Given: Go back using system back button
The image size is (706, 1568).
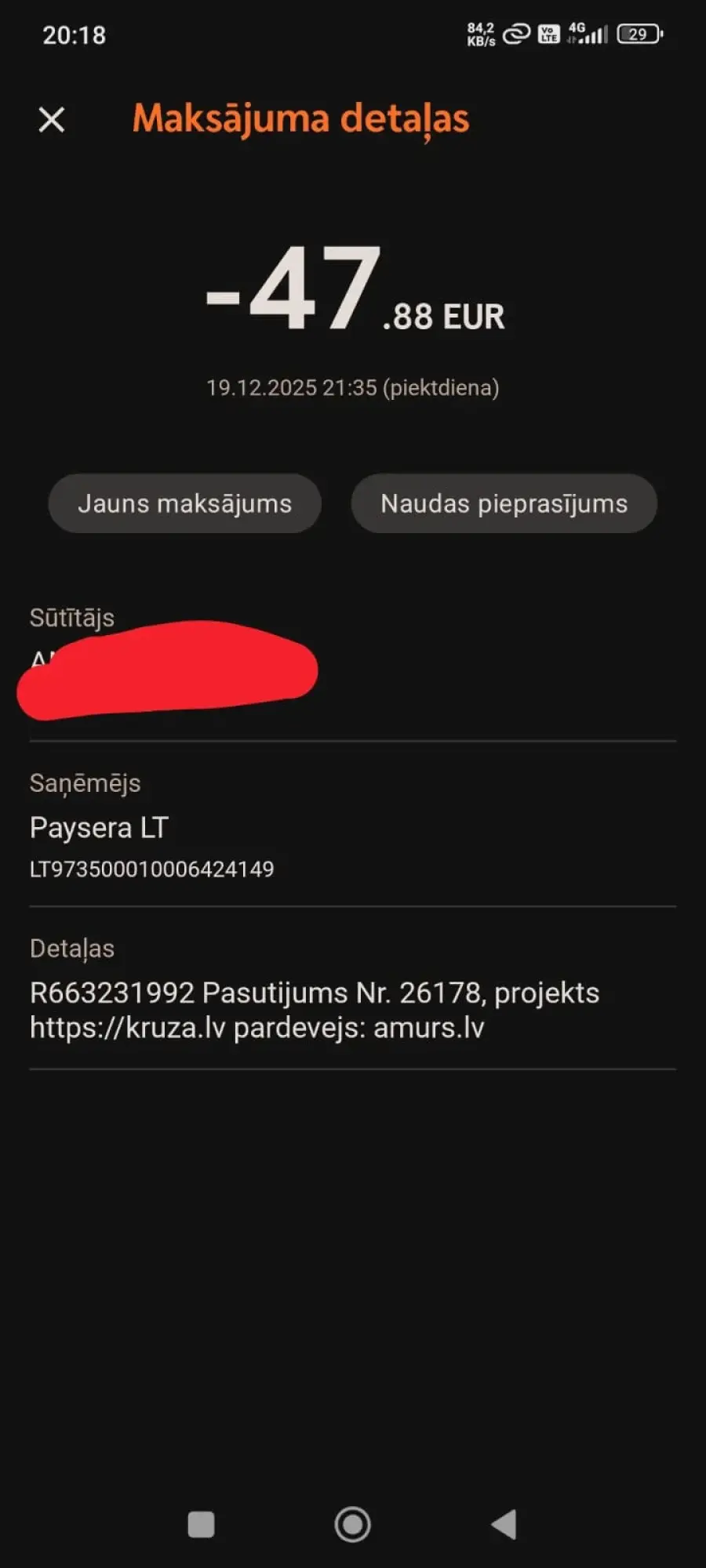Looking at the screenshot, I should (504, 1525).
